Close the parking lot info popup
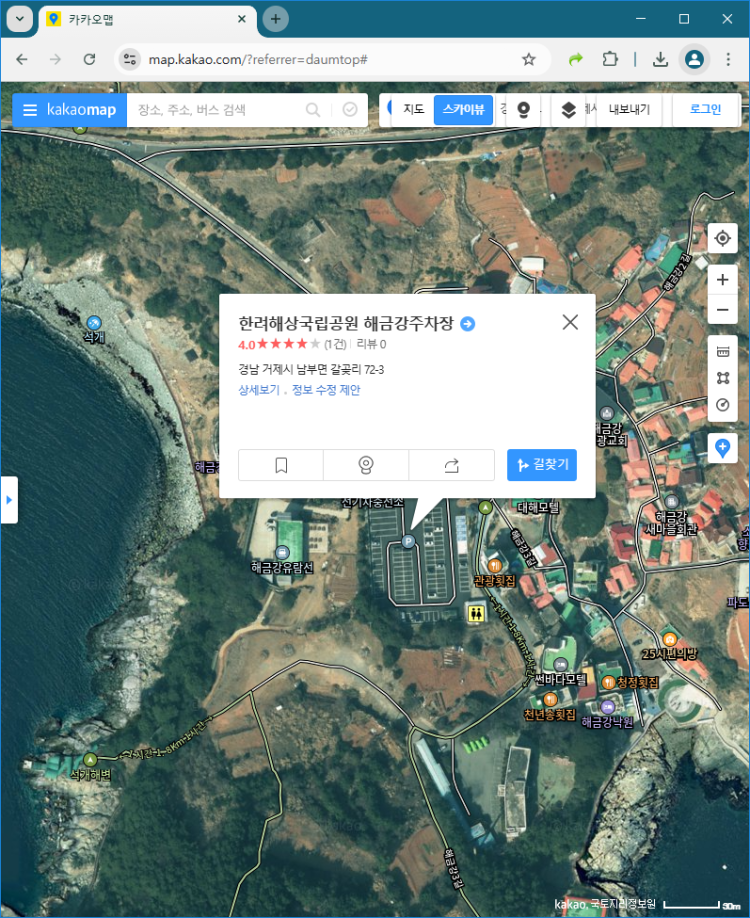Viewport: 750px width, 918px height. (570, 322)
